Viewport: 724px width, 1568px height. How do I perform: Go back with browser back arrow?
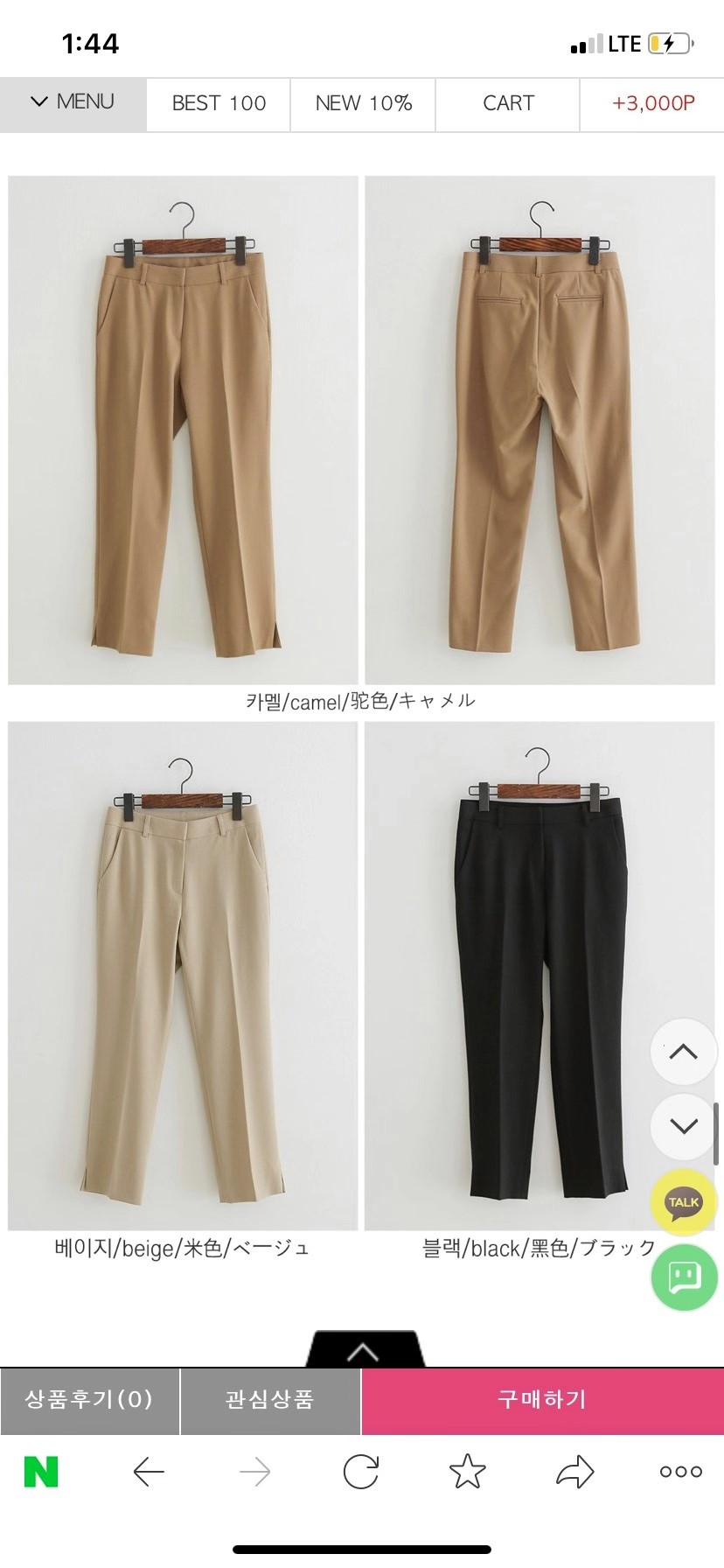point(149,1472)
